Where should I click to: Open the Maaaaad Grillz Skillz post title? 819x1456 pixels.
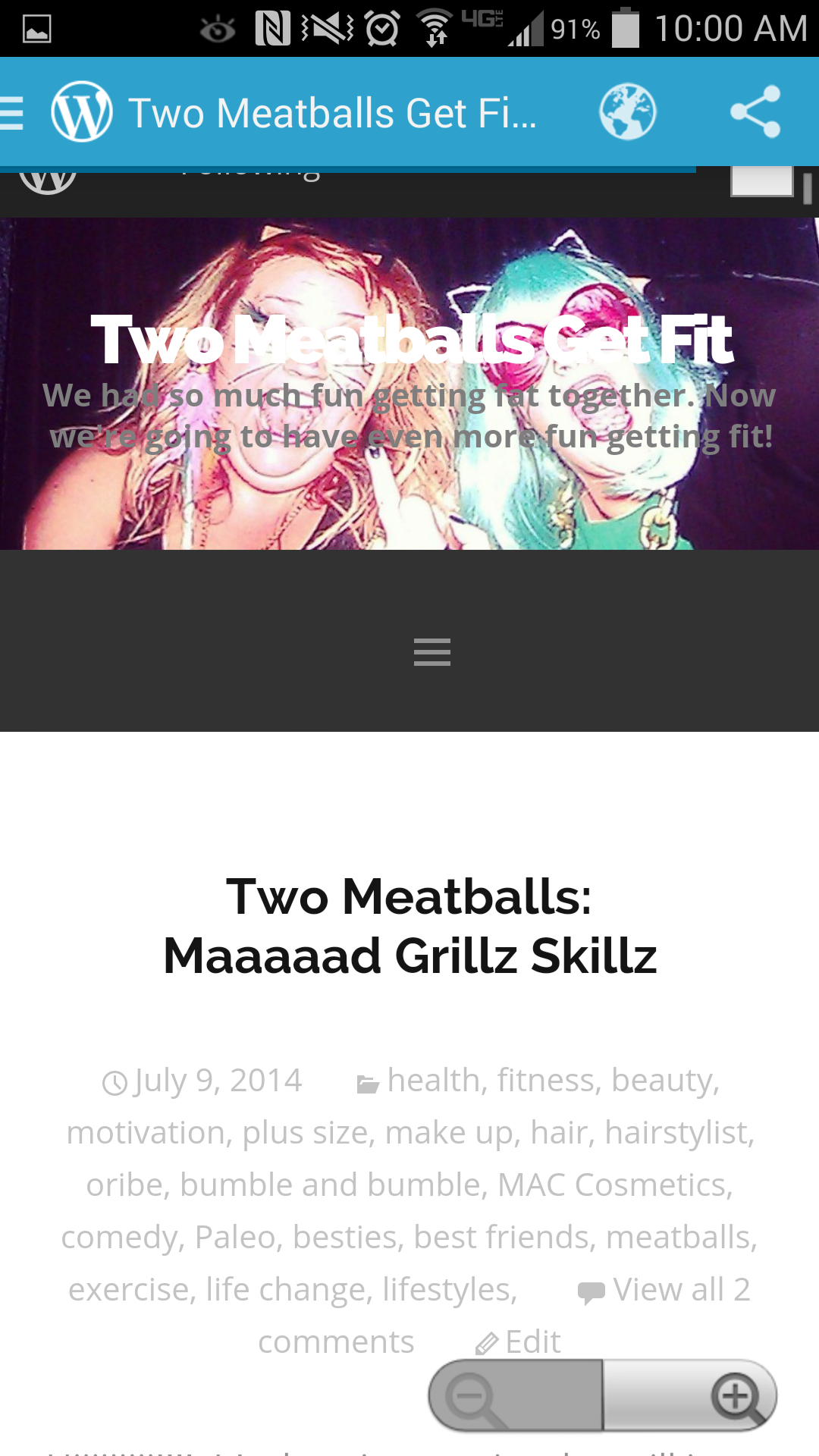409,925
